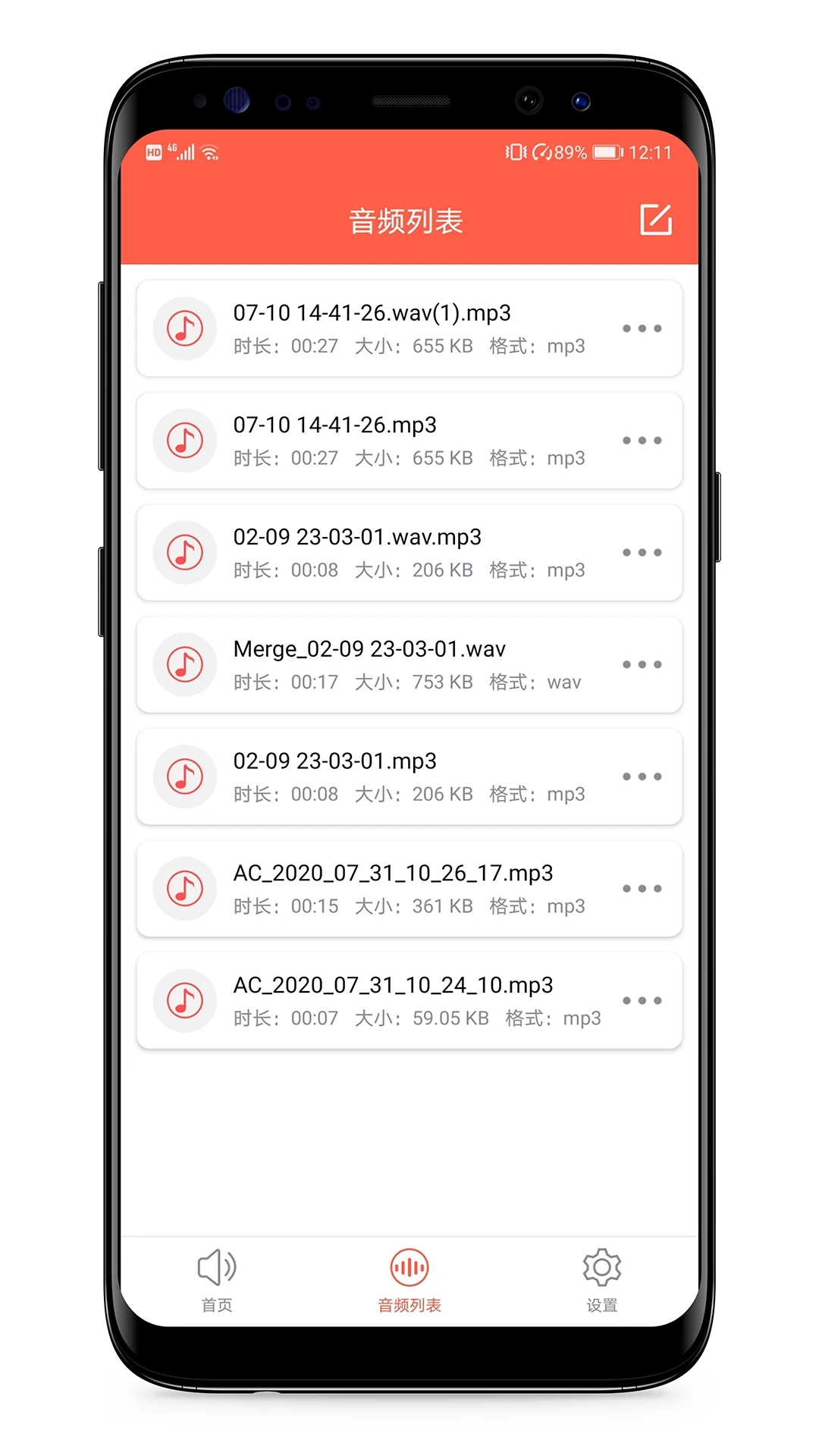Open options menu for 07-10 14-41-26.wav(1).mp3
The width and height of the screenshot is (819, 1456).
pyautogui.click(x=642, y=328)
